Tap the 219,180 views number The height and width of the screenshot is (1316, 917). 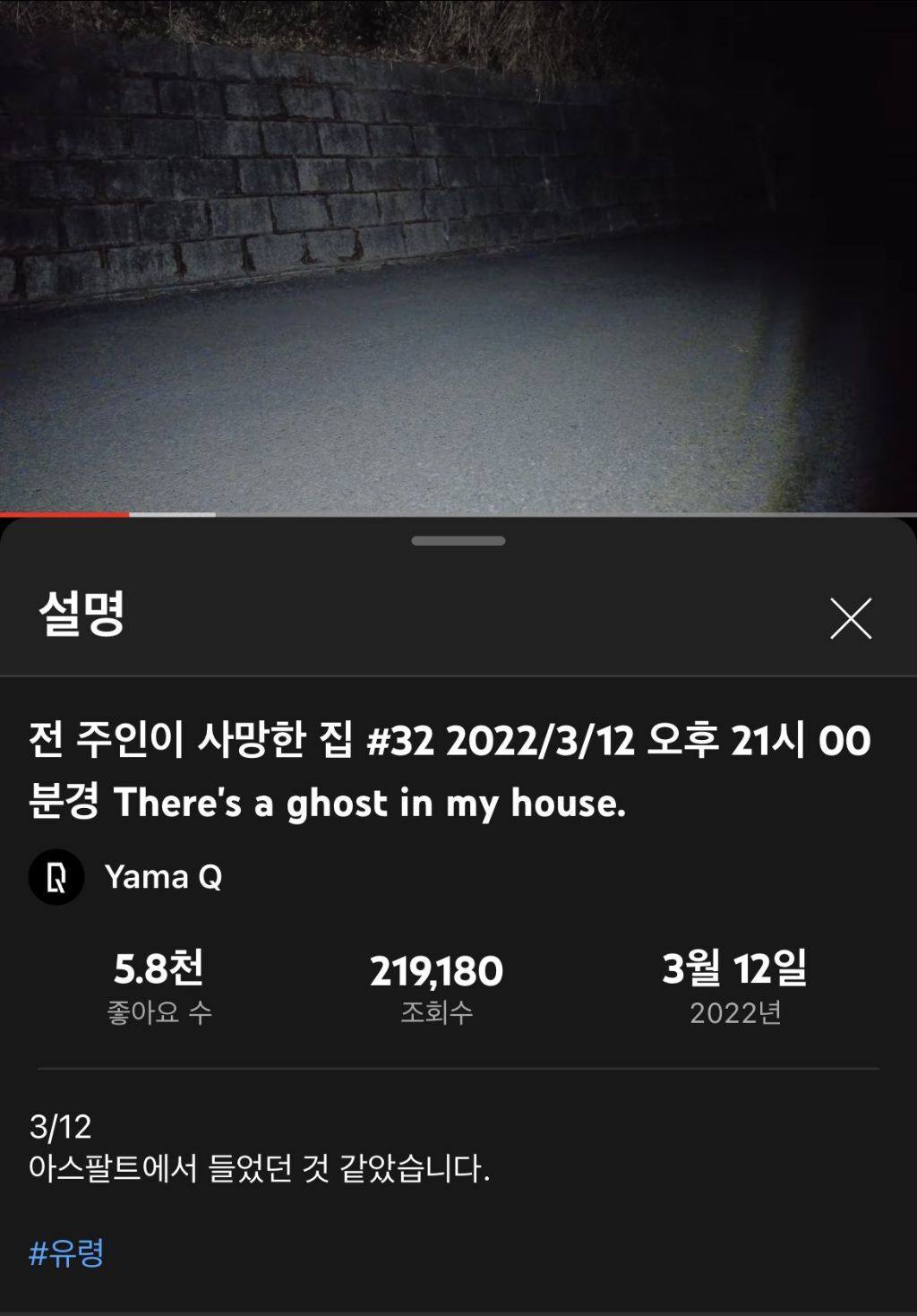coord(437,968)
